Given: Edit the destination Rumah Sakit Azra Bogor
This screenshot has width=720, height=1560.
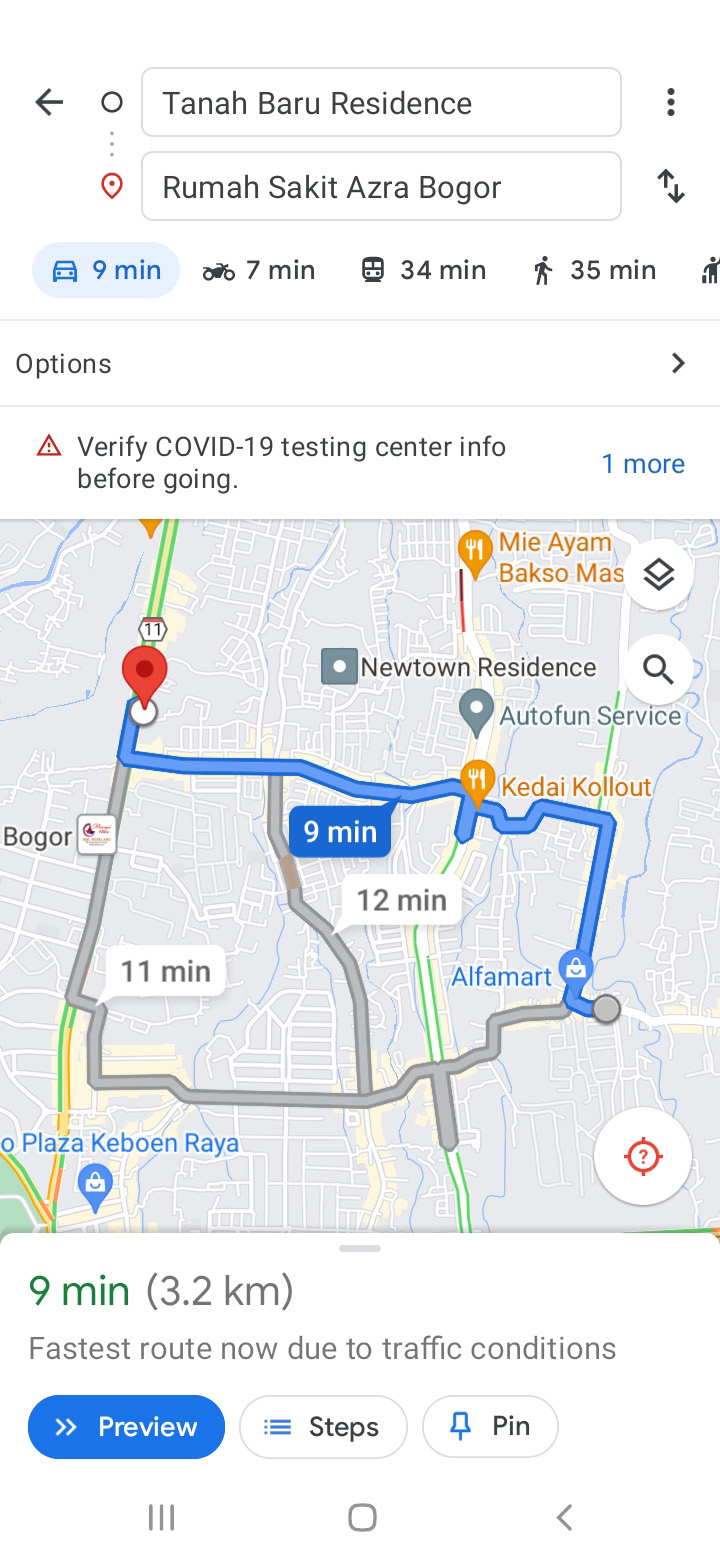Looking at the screenshot, I should (381, 186).
